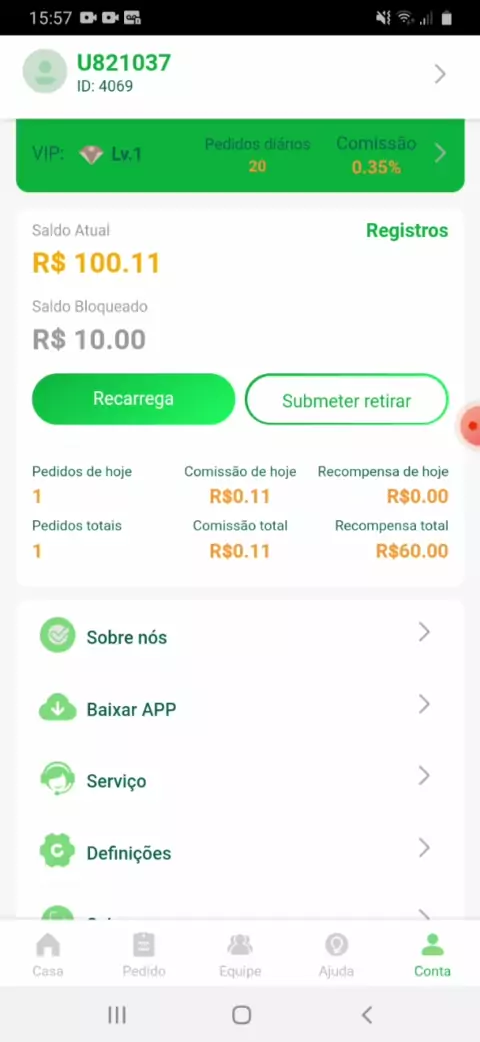This screenshot has height=1042, width=480.
Task: Tap the floating red record button
Action: pyautogui.click(x=471, y=425)
